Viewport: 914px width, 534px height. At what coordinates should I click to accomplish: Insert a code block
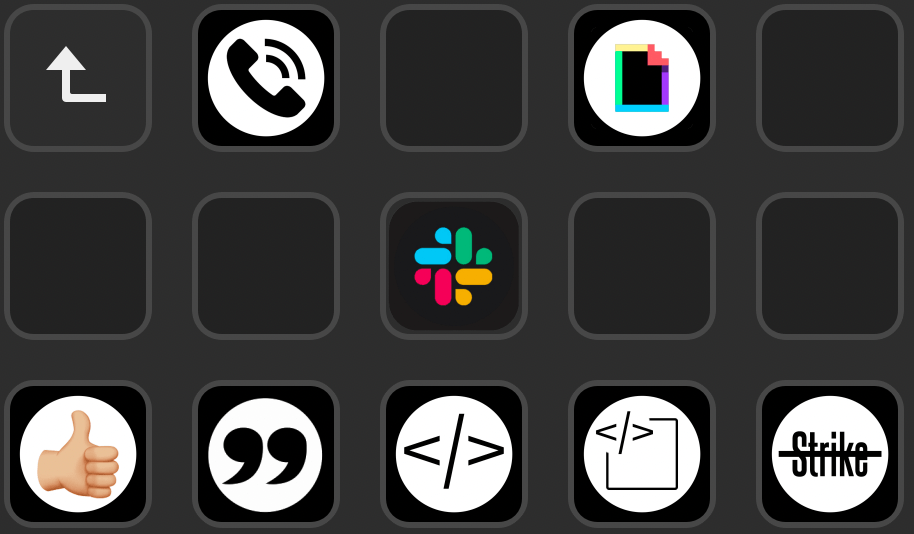tap(642, 454)
